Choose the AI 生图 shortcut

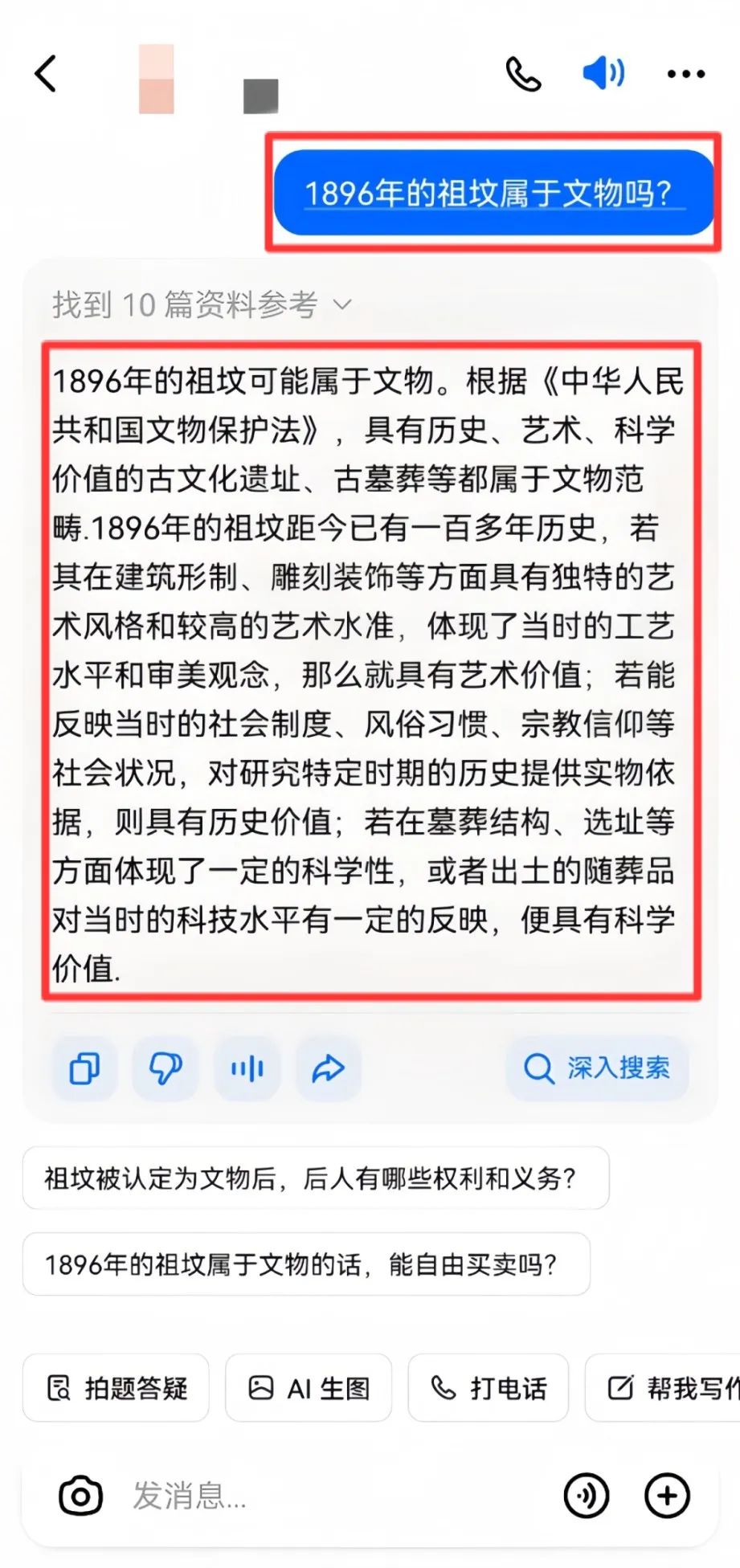coord(309,1387)
